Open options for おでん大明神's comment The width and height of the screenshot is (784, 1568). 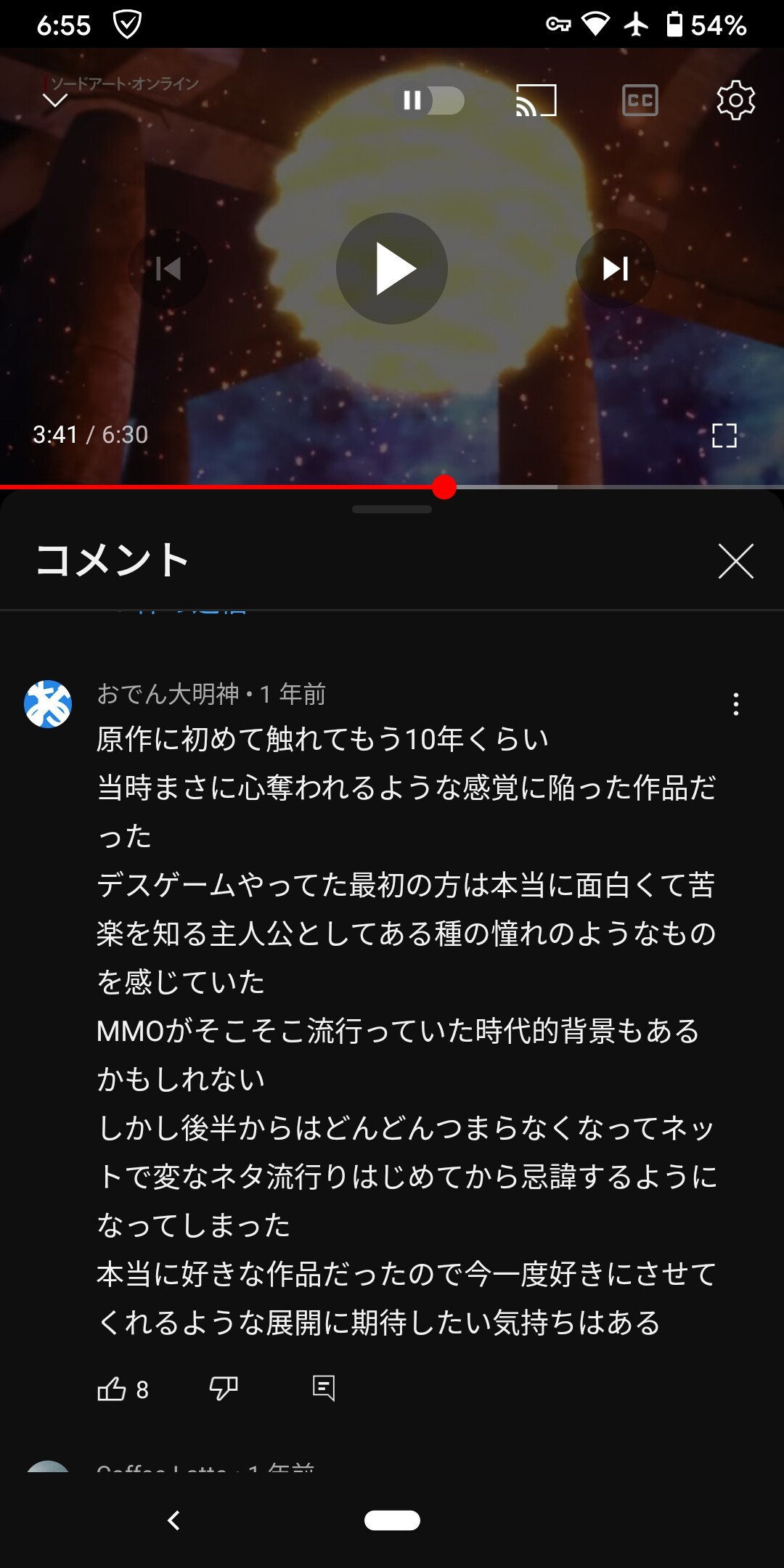[735, 704]
